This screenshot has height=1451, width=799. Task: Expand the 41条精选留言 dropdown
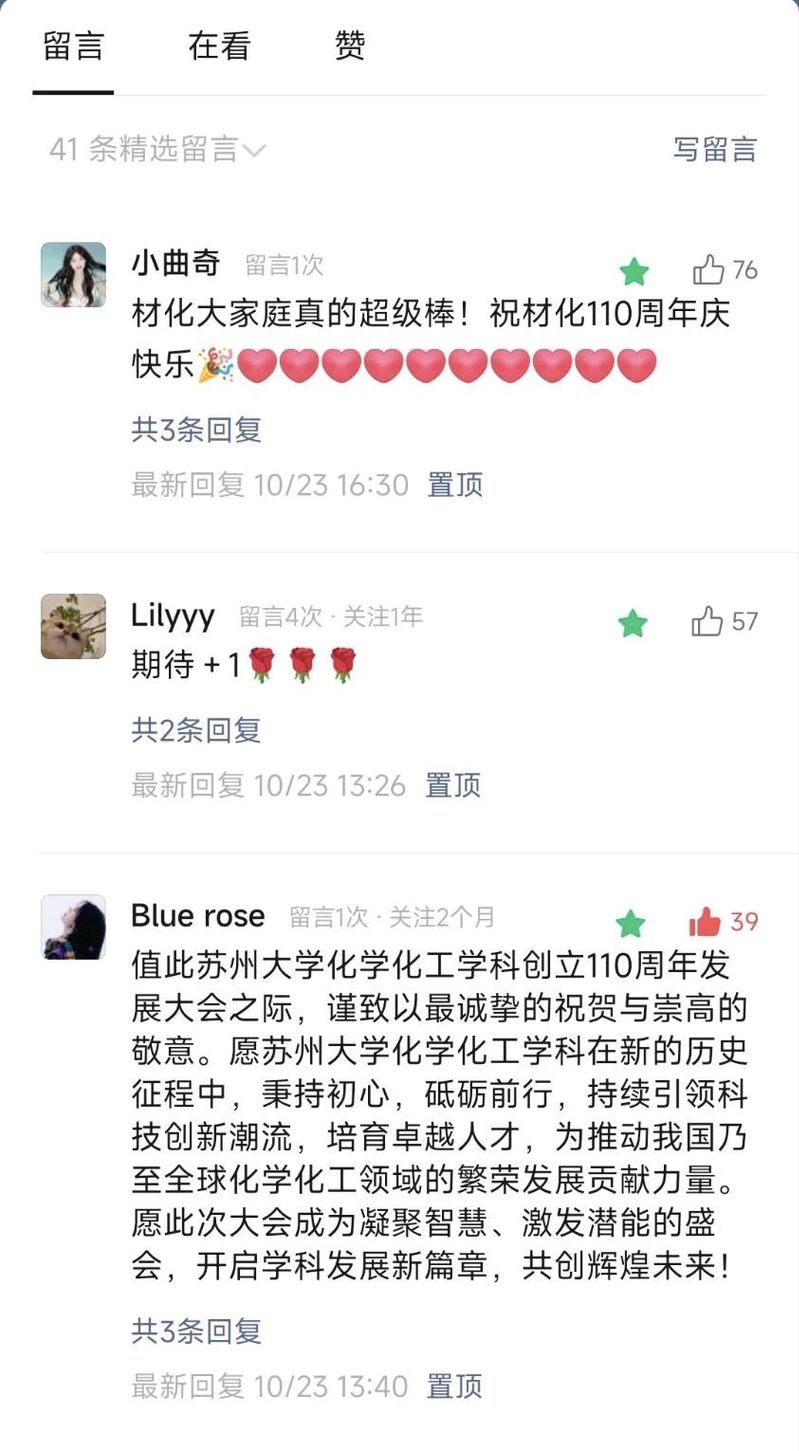[158, 150]
